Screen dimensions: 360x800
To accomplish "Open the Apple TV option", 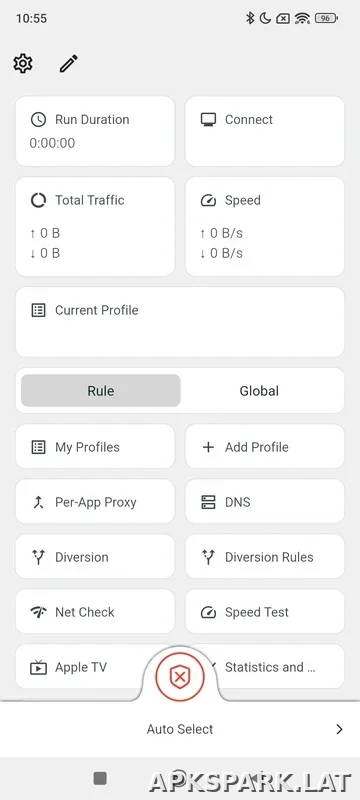I will tap(82, 666).
